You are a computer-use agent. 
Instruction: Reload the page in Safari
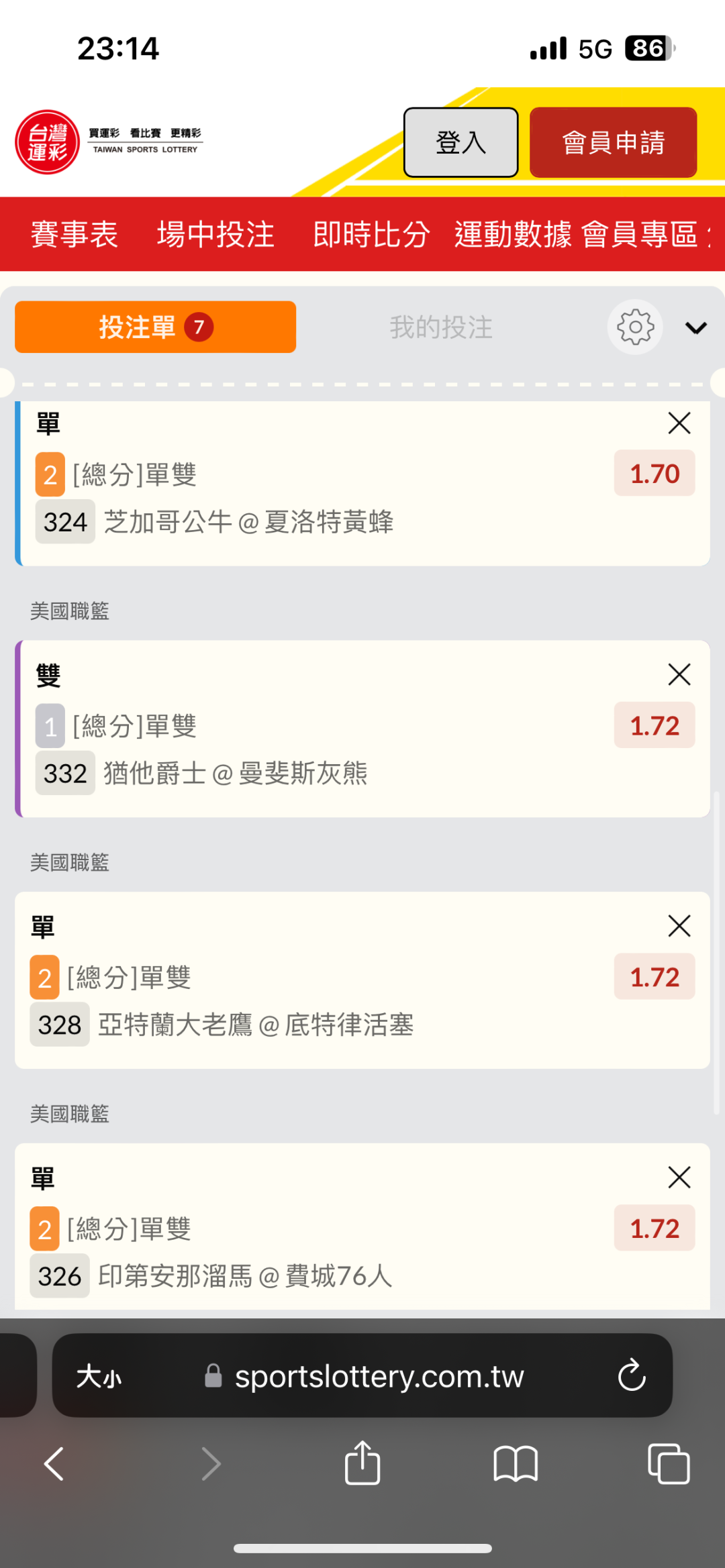pos(632,1376)
